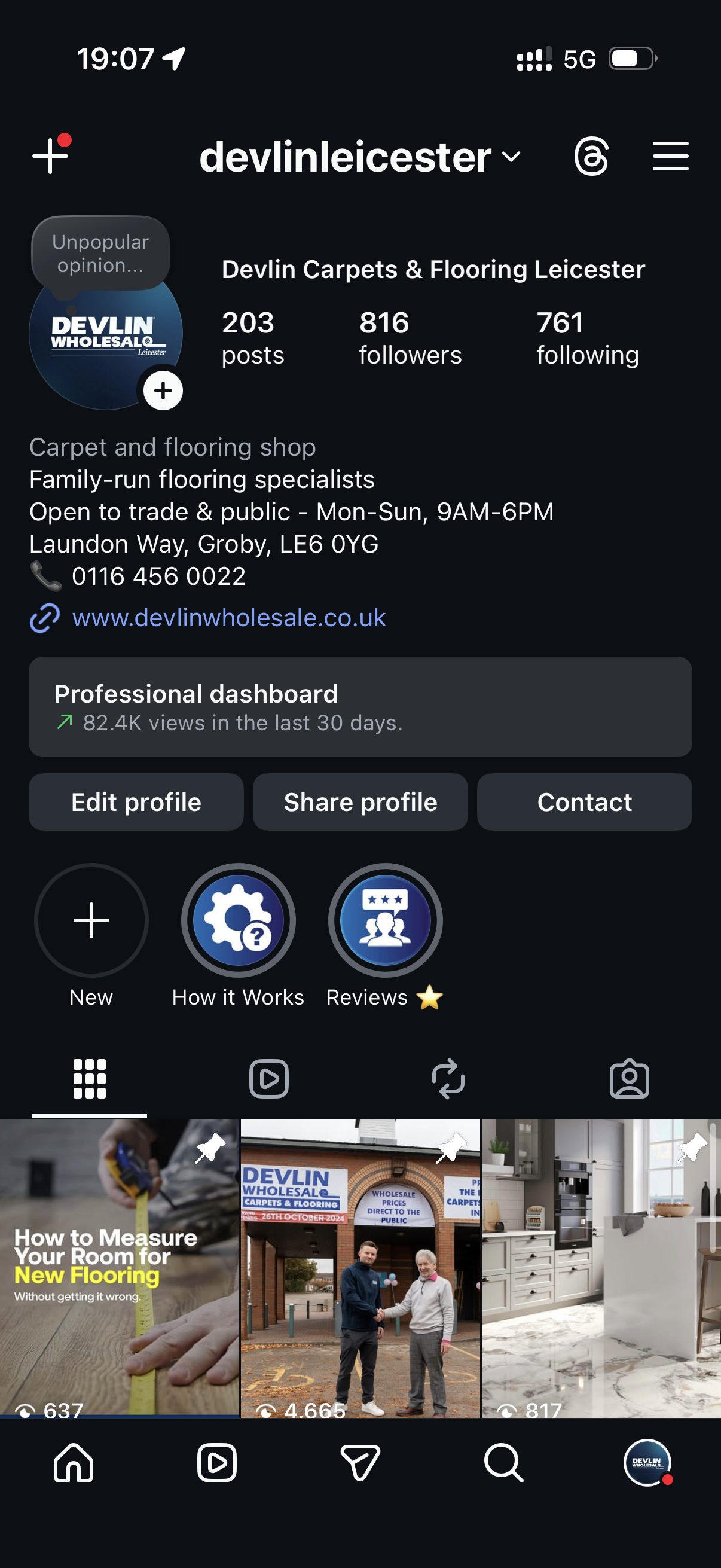Image resolution: width=721 pixels, height=1568 pixels.
Task: Go to the home feed icon
Action: coord(72,1463)
